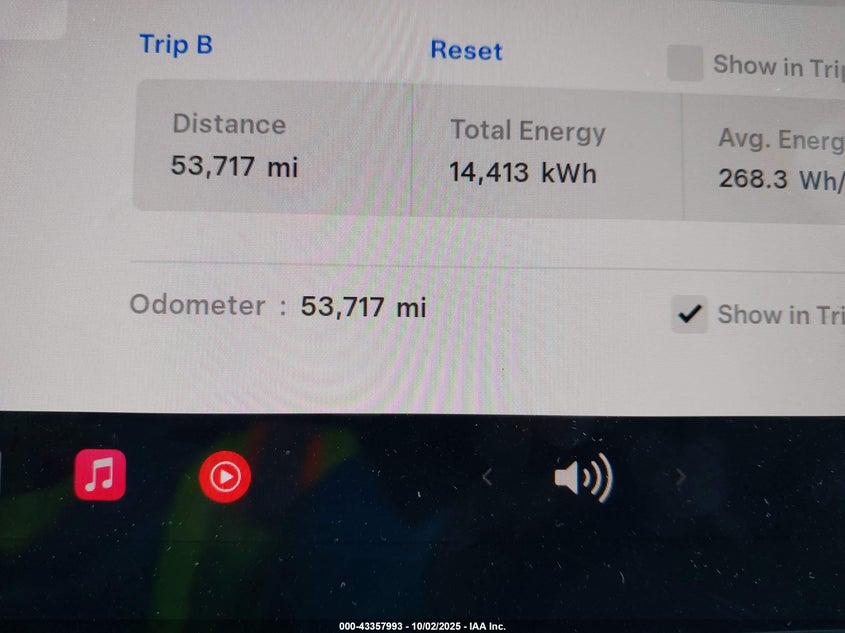Launch the red YouTube Music app

click(225, 477)
